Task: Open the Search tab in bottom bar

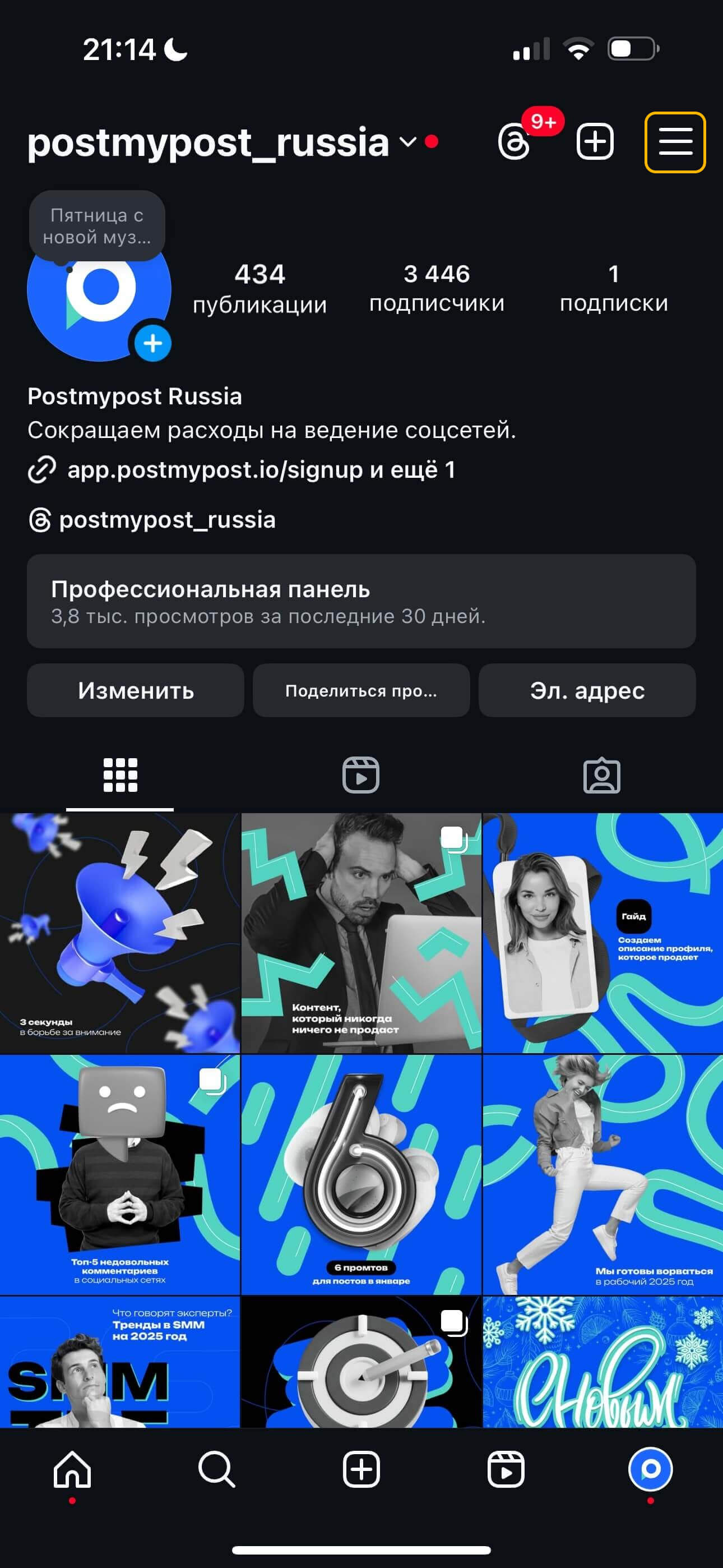Action: (x=217, y=1469)
